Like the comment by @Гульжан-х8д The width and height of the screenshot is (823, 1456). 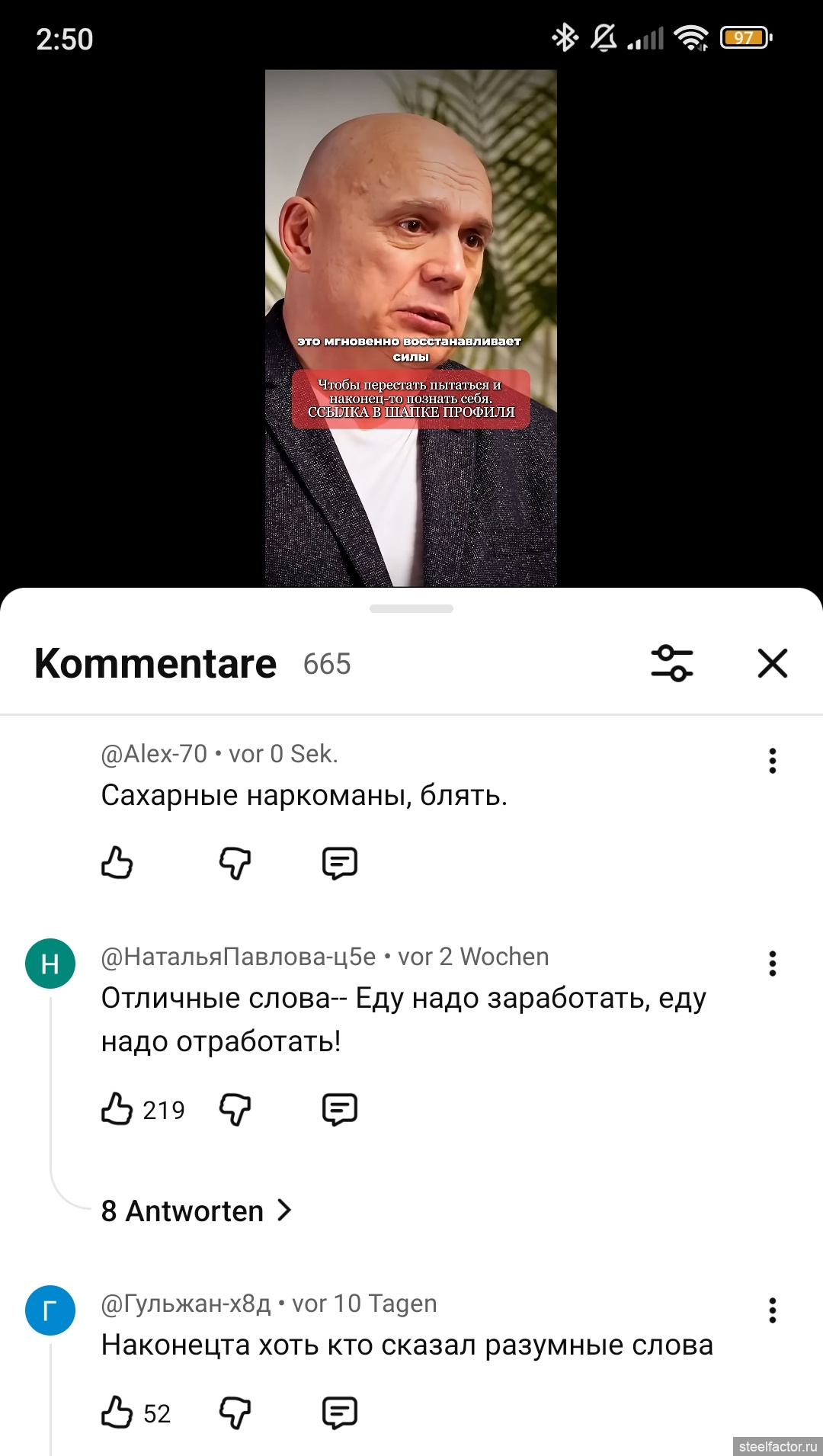[x=117, y=1412]
